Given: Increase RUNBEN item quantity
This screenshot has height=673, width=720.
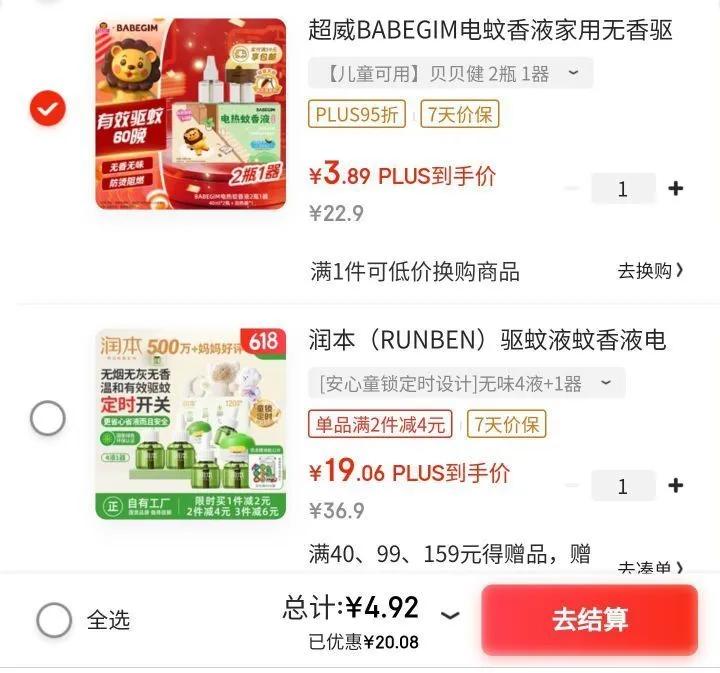Looking at the screenshot, I should (x=676, y=485).
